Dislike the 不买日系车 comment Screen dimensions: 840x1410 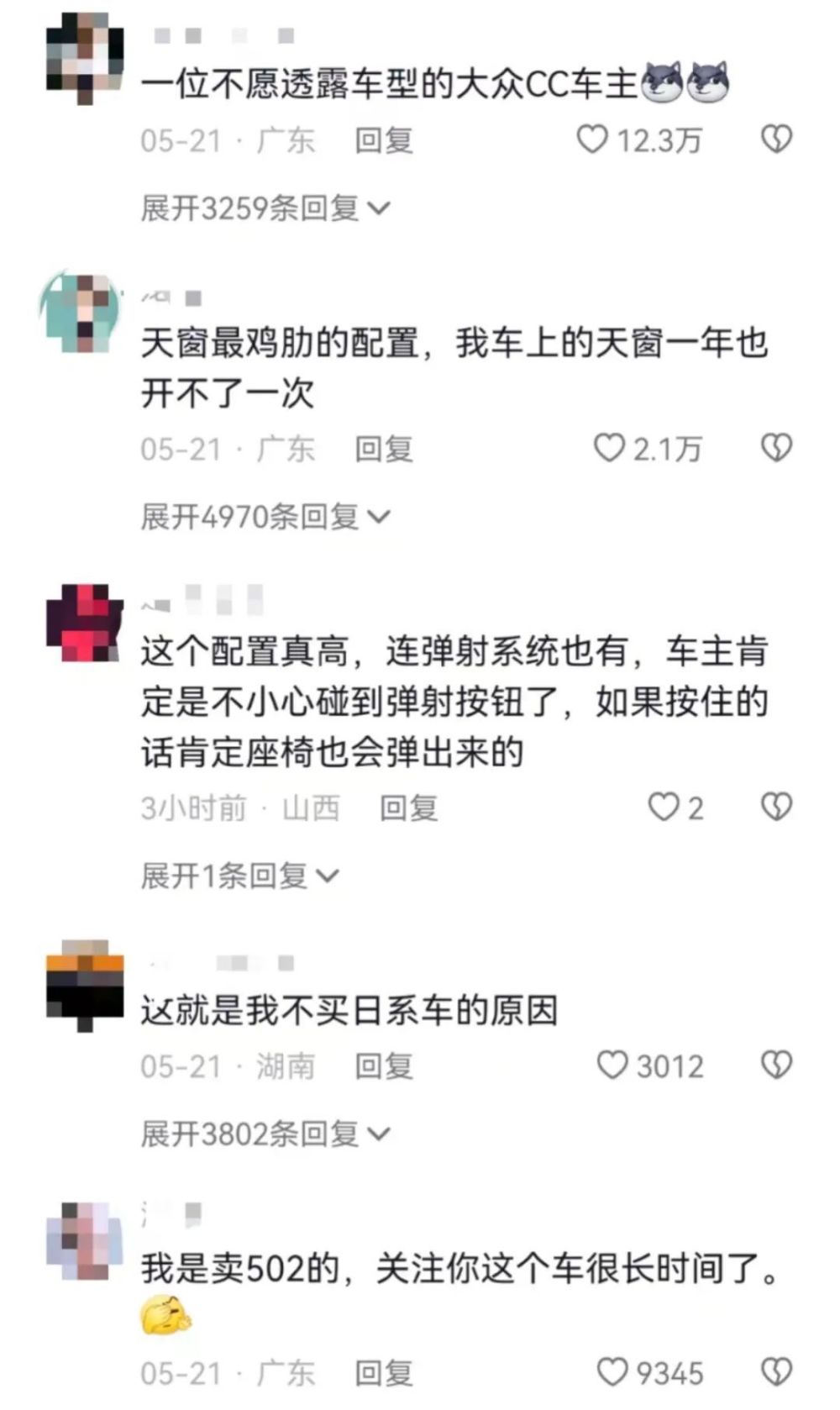click(x=776, y=1065)
